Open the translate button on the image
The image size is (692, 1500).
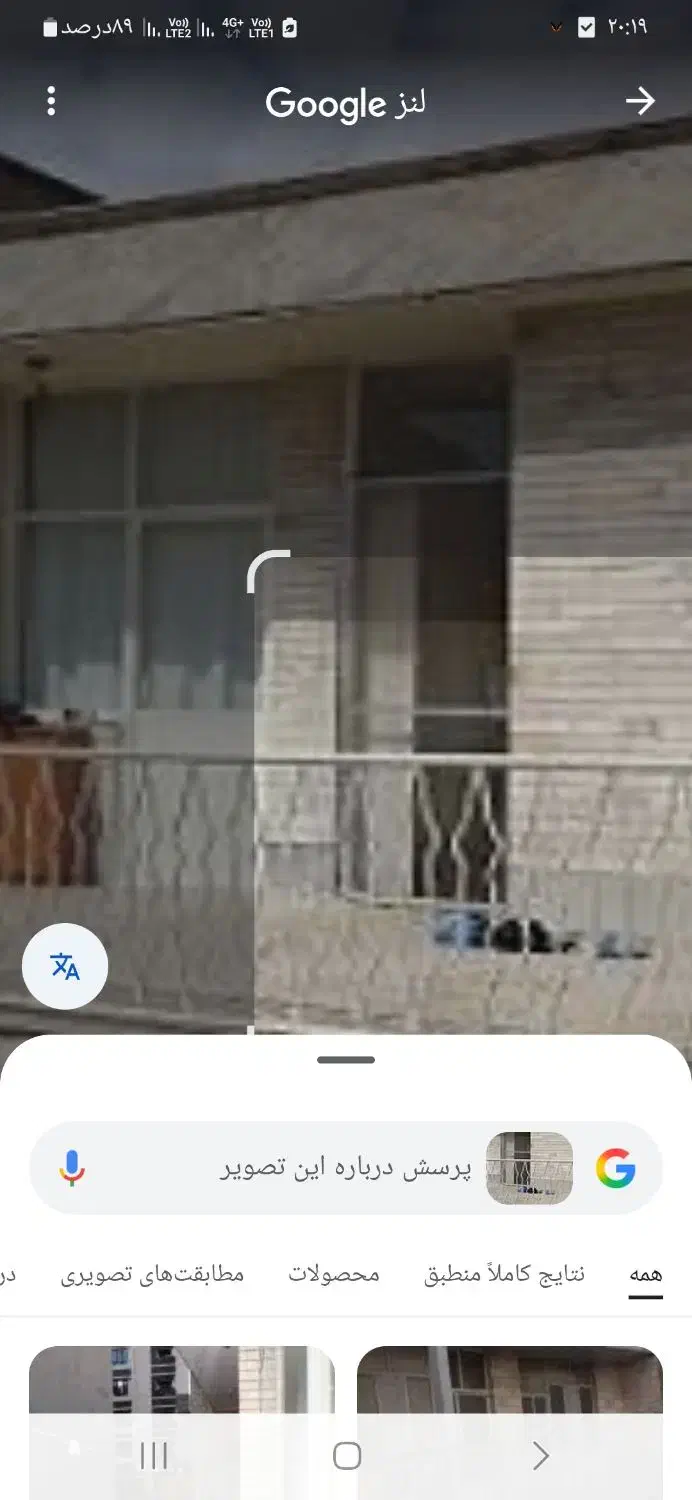click(x=65, y=966)
